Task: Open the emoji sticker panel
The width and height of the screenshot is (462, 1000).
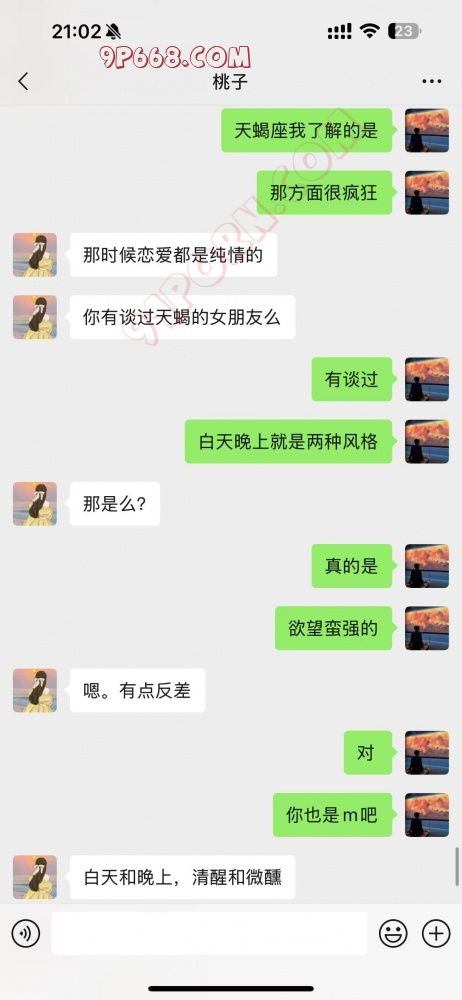Action: pyautogui.click(x=393, y=934)
